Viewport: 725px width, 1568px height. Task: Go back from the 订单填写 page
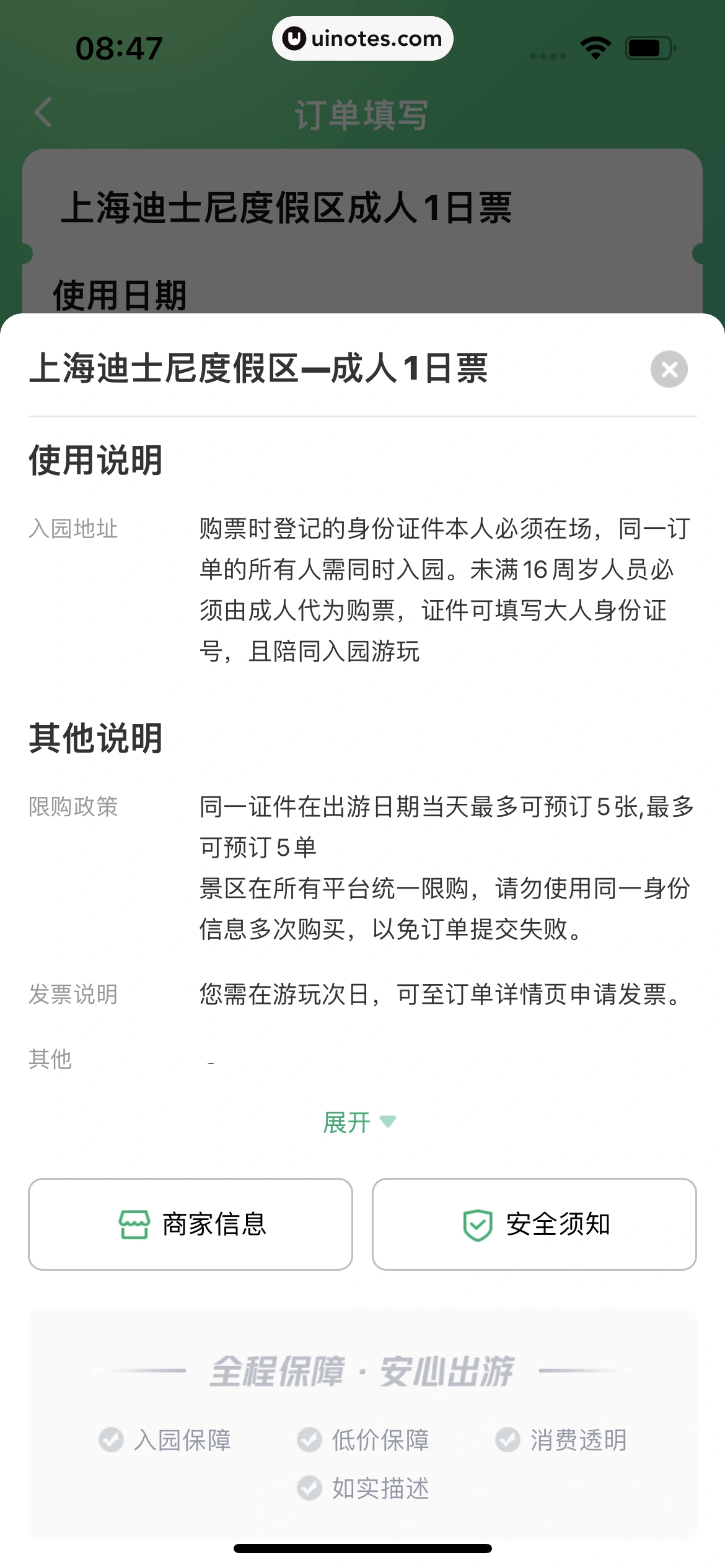(43, 113)
